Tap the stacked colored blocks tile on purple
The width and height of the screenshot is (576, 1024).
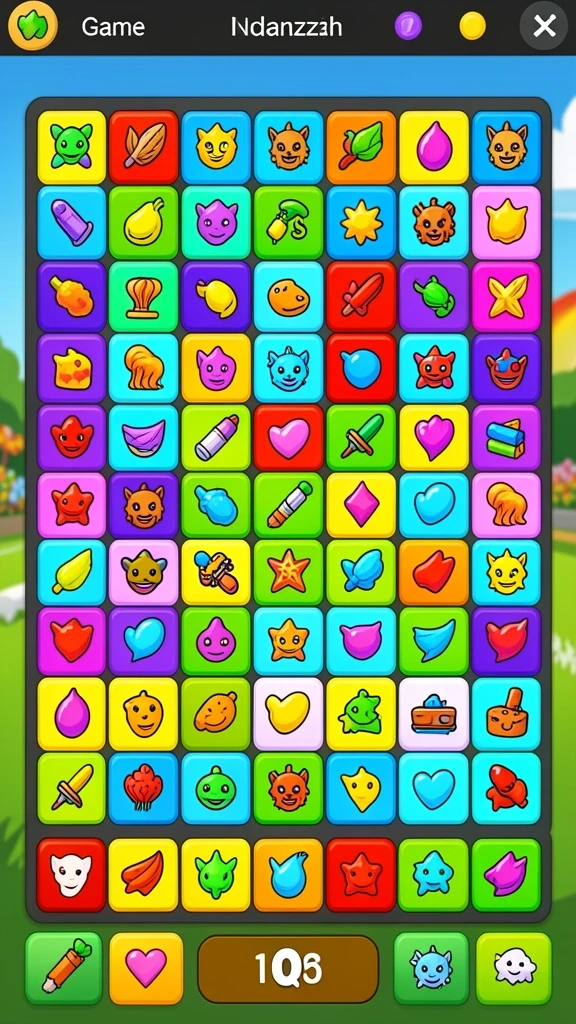click(x=506, y=438)
